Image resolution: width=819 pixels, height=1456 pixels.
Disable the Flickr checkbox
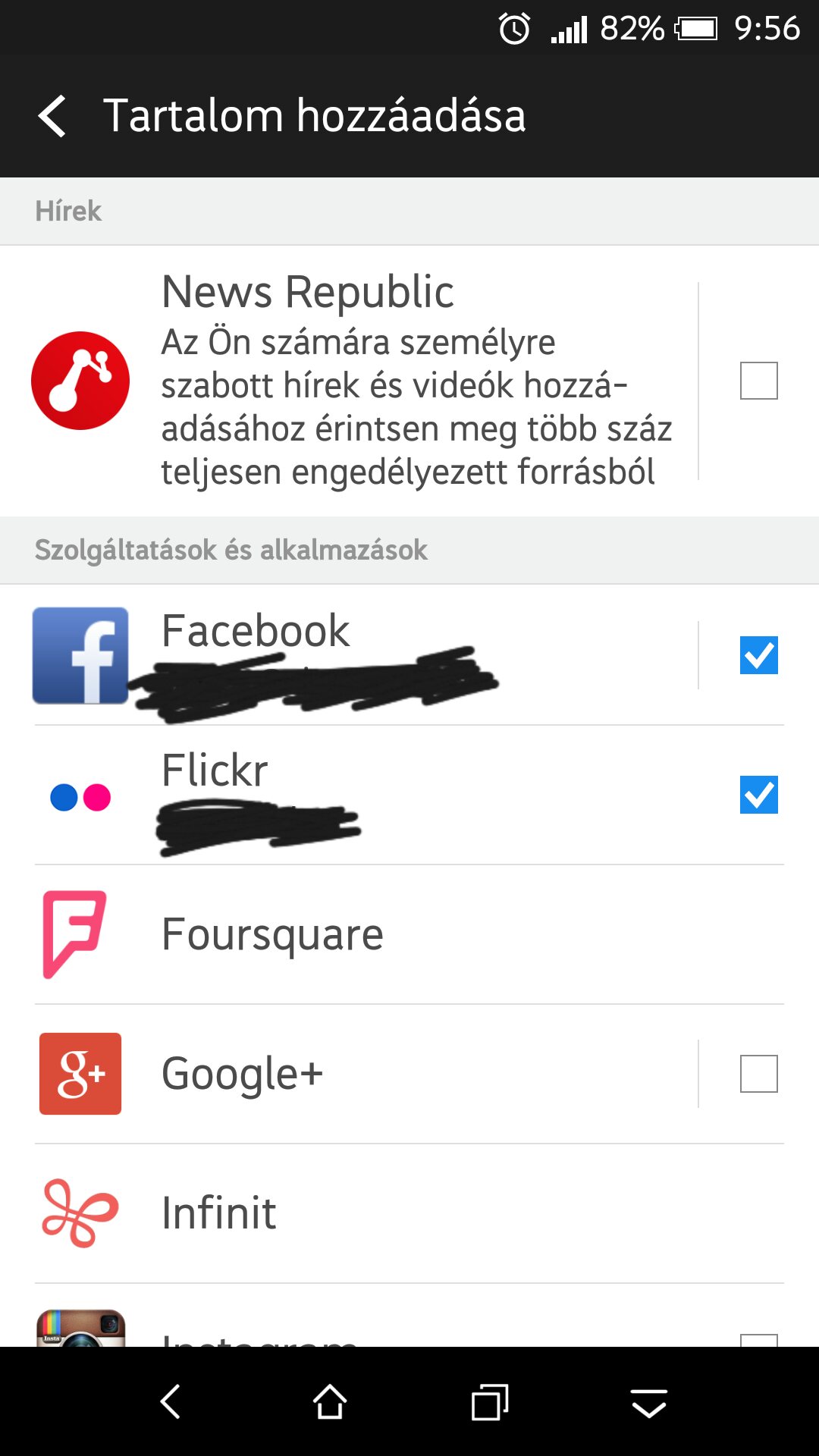758,795
